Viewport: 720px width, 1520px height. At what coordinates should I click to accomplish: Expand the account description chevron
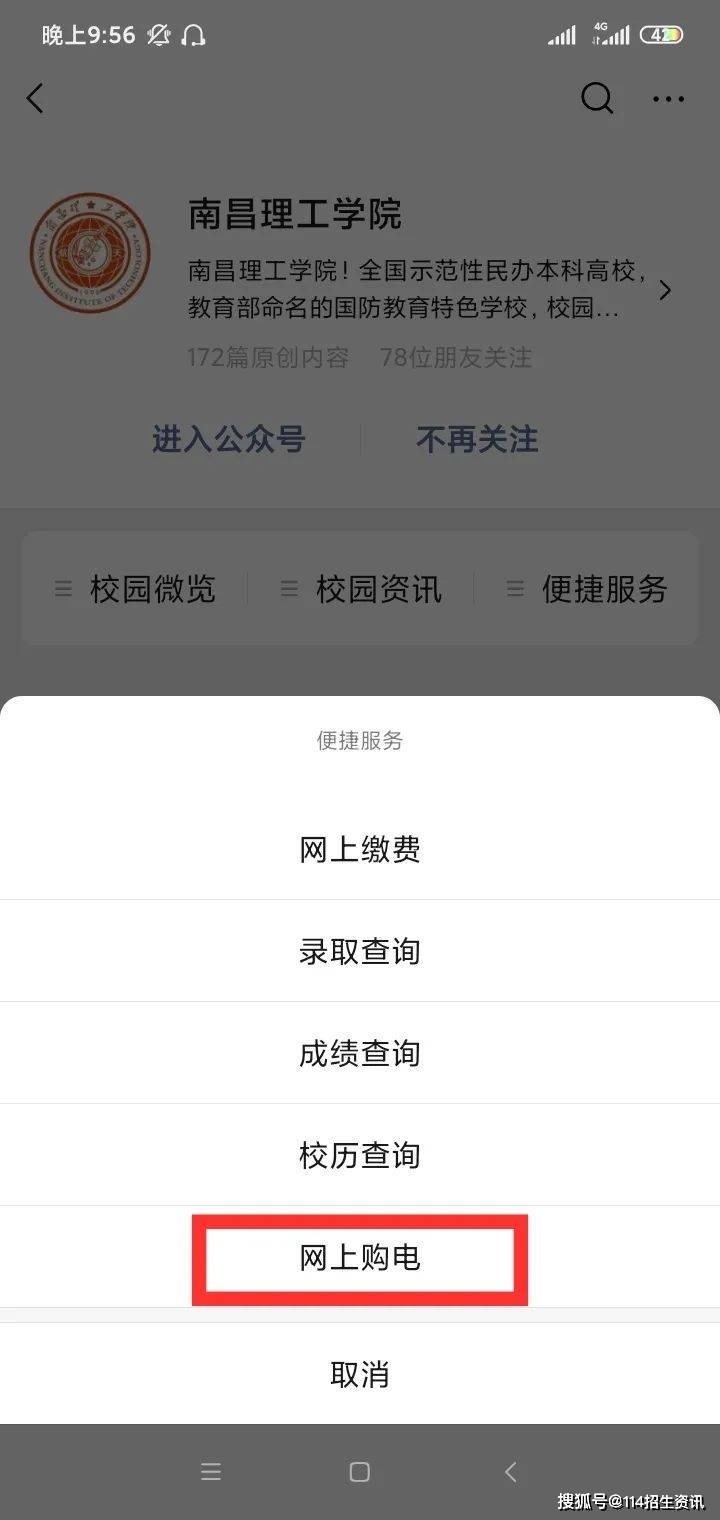pyautogui.click(x=665, y=290)
